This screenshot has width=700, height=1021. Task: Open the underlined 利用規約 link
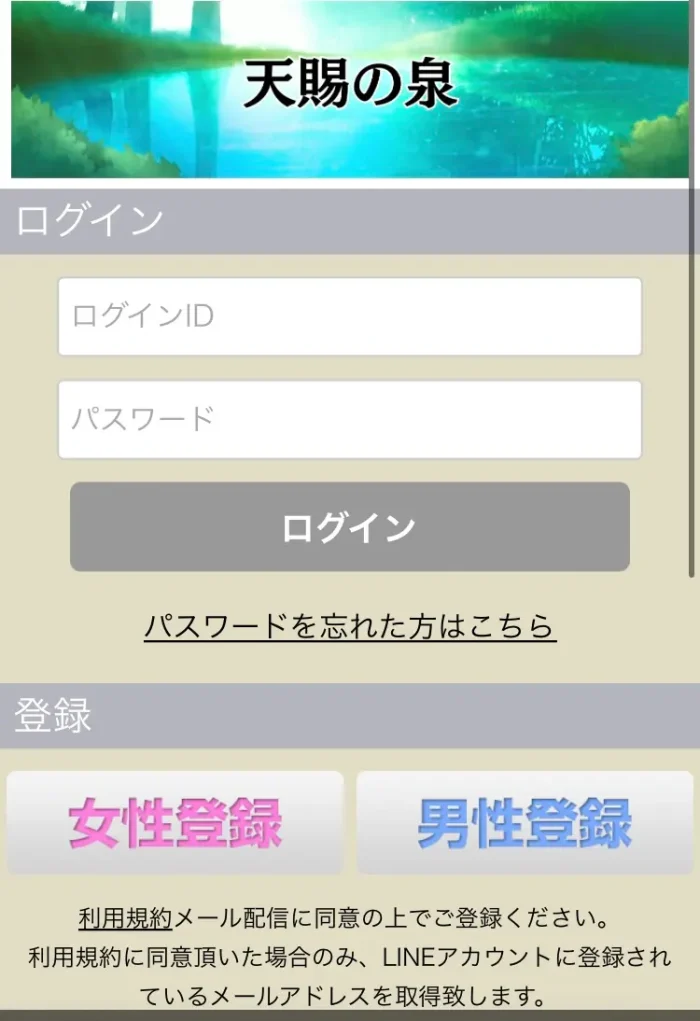tap(126, 918)
